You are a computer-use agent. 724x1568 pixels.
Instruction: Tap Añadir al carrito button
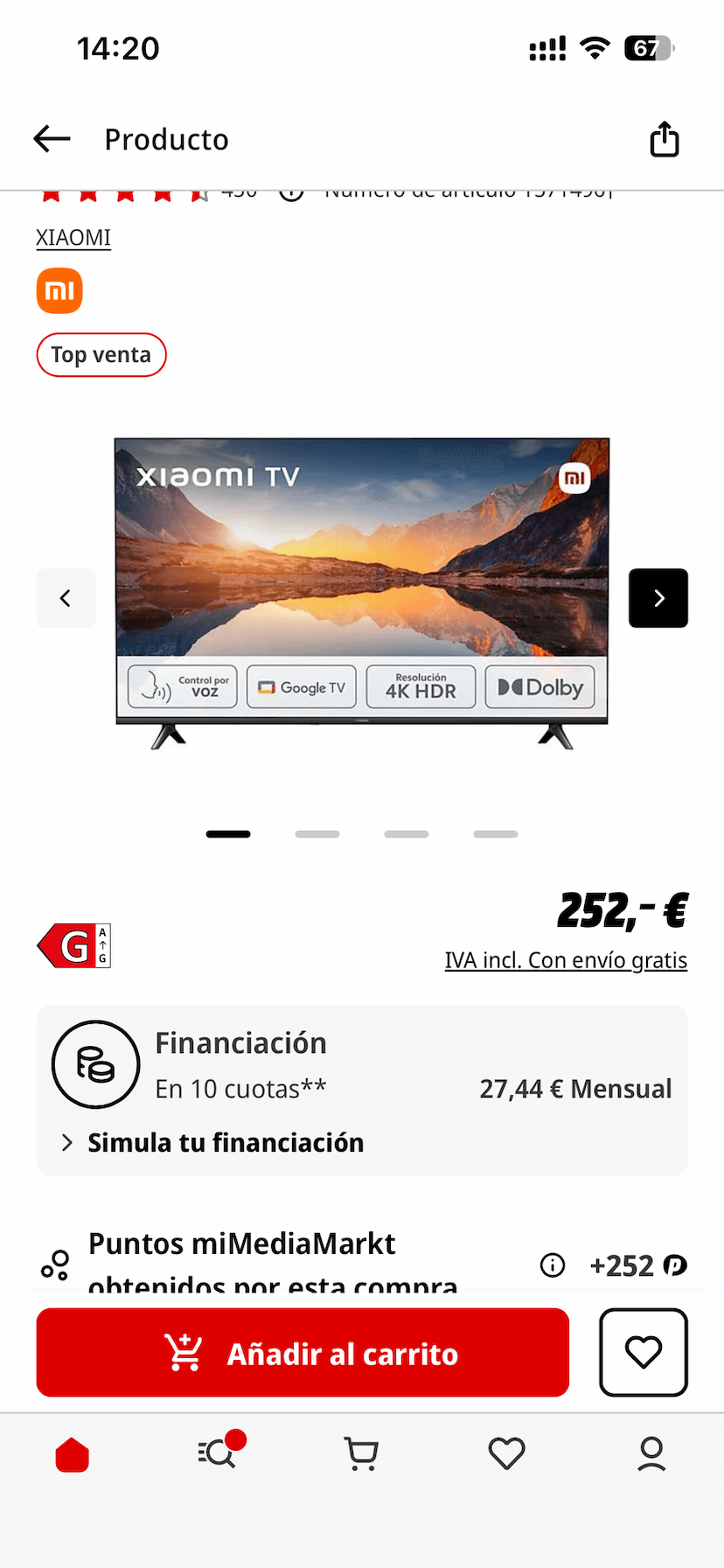click(303, 1352)
